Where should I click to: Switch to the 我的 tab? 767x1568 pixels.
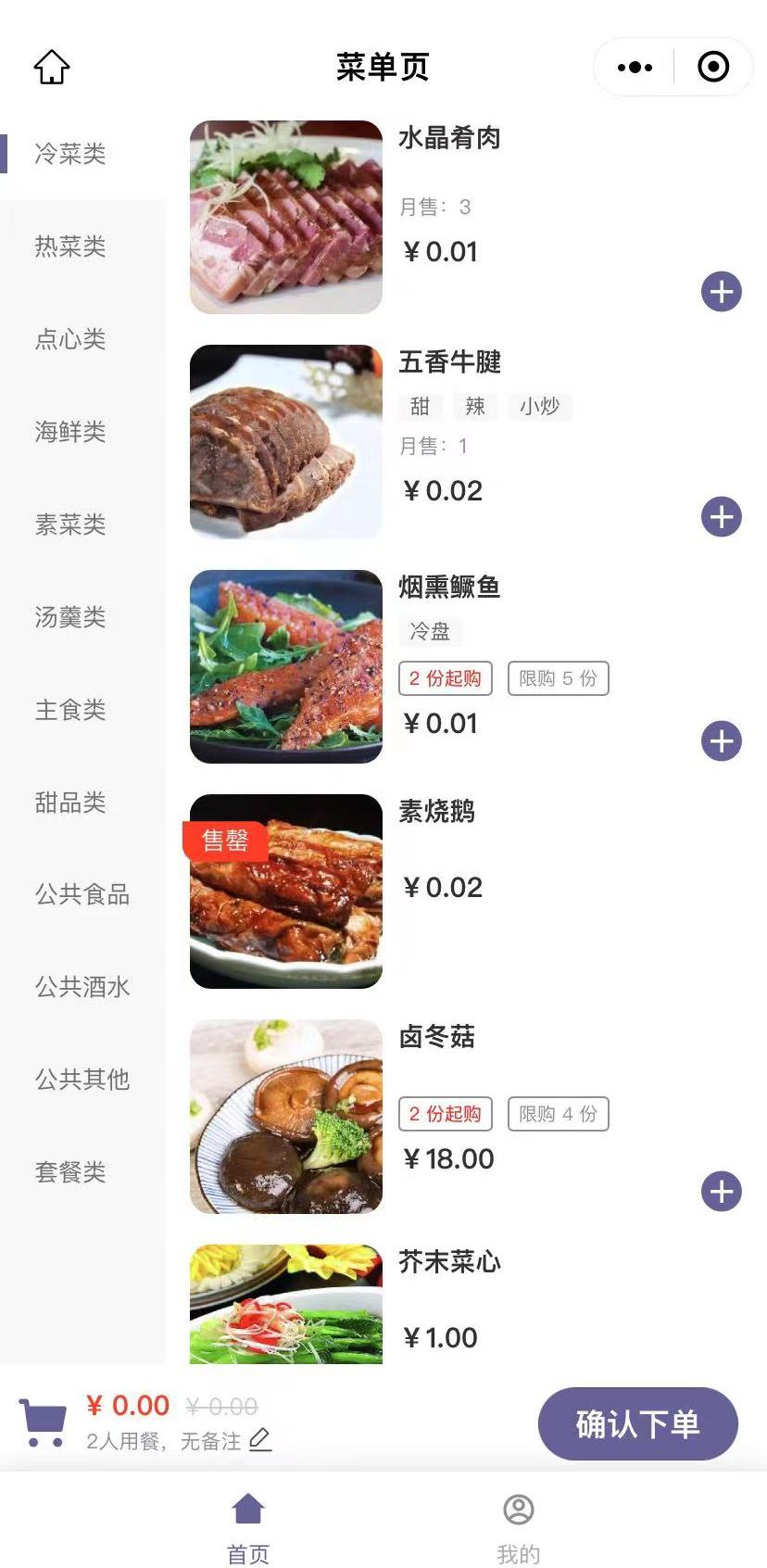(x=518, y=1527)
